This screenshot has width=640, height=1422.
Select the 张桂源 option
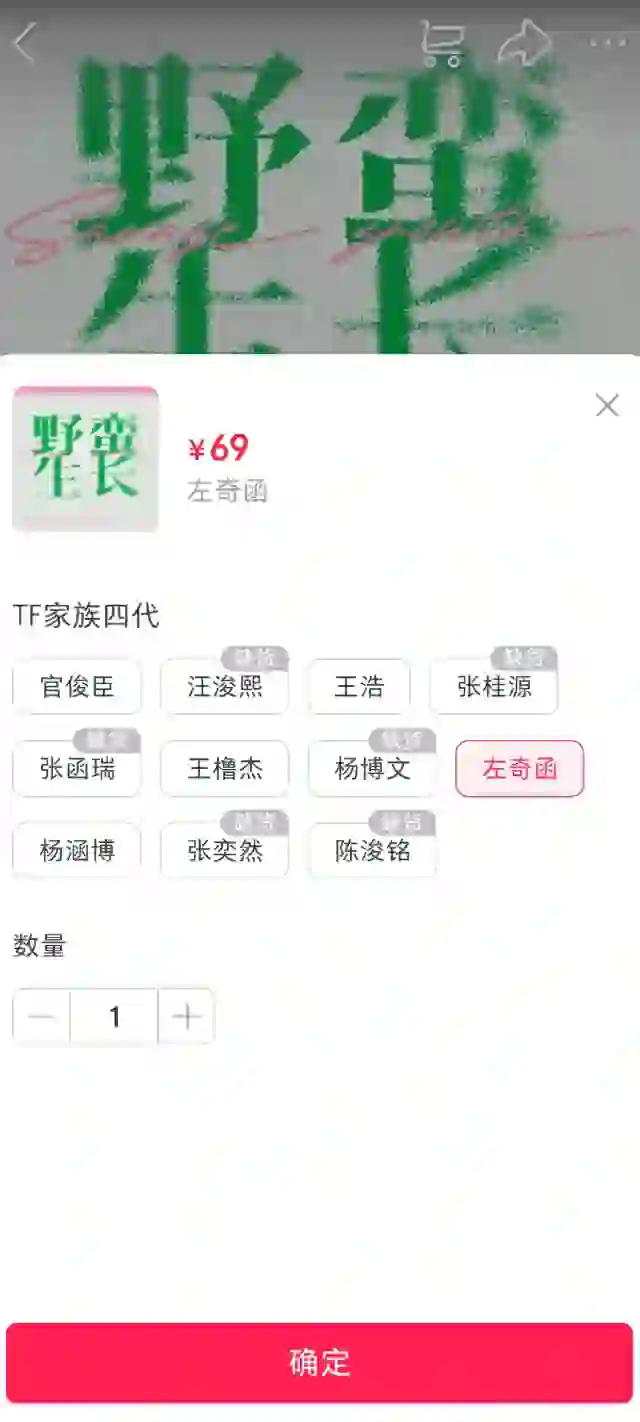(494, 687)
